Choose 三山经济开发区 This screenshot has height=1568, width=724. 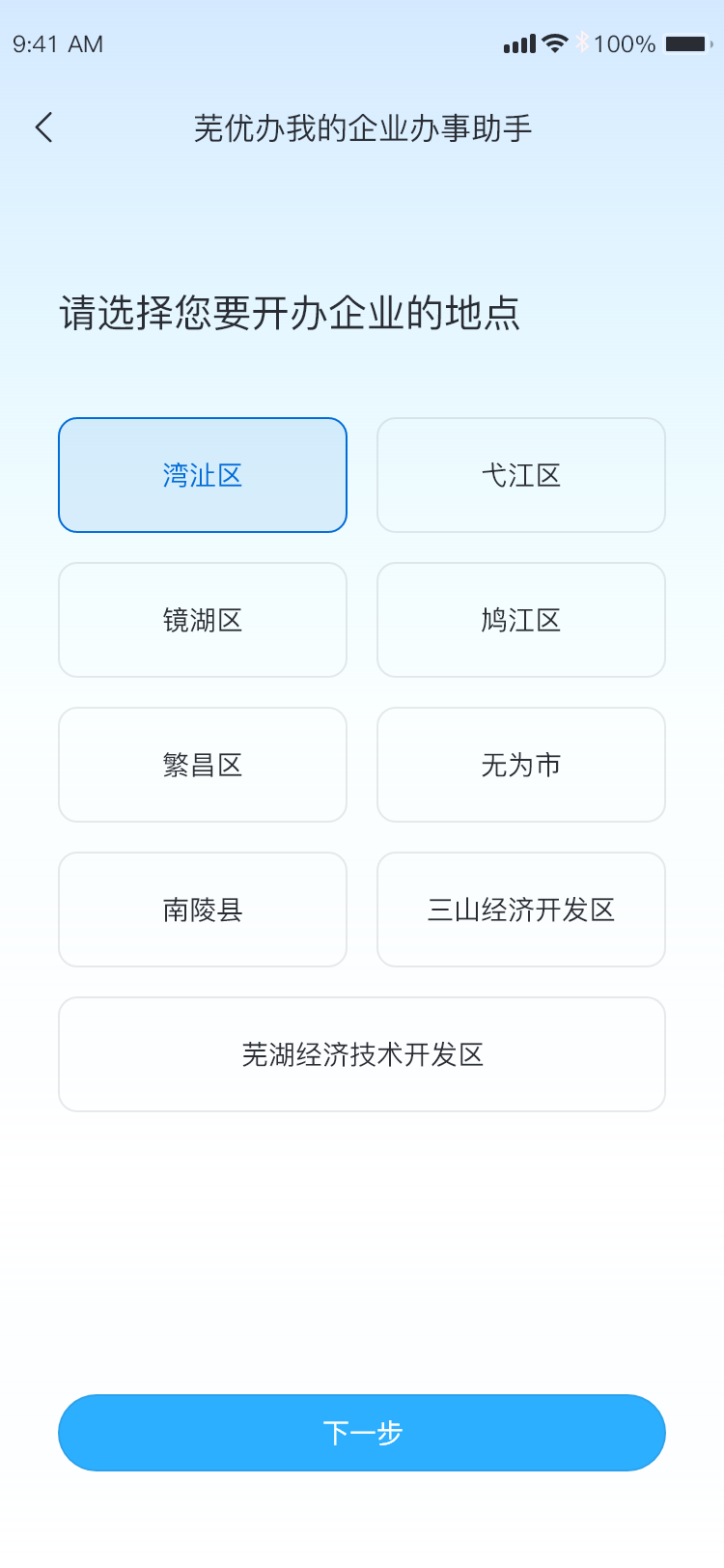pos(521,910)
